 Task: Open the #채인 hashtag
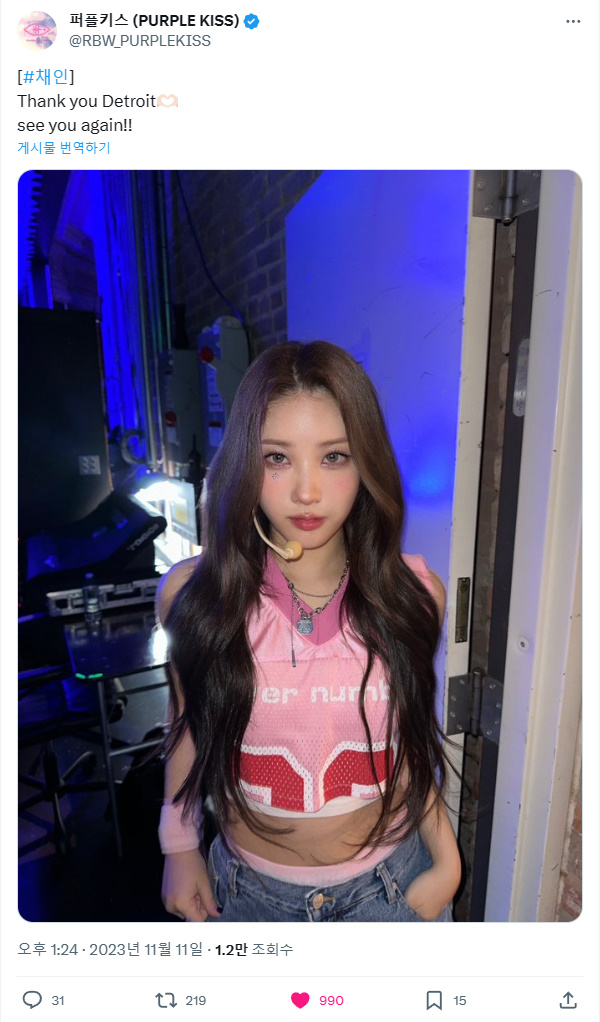tap(46, 76)
